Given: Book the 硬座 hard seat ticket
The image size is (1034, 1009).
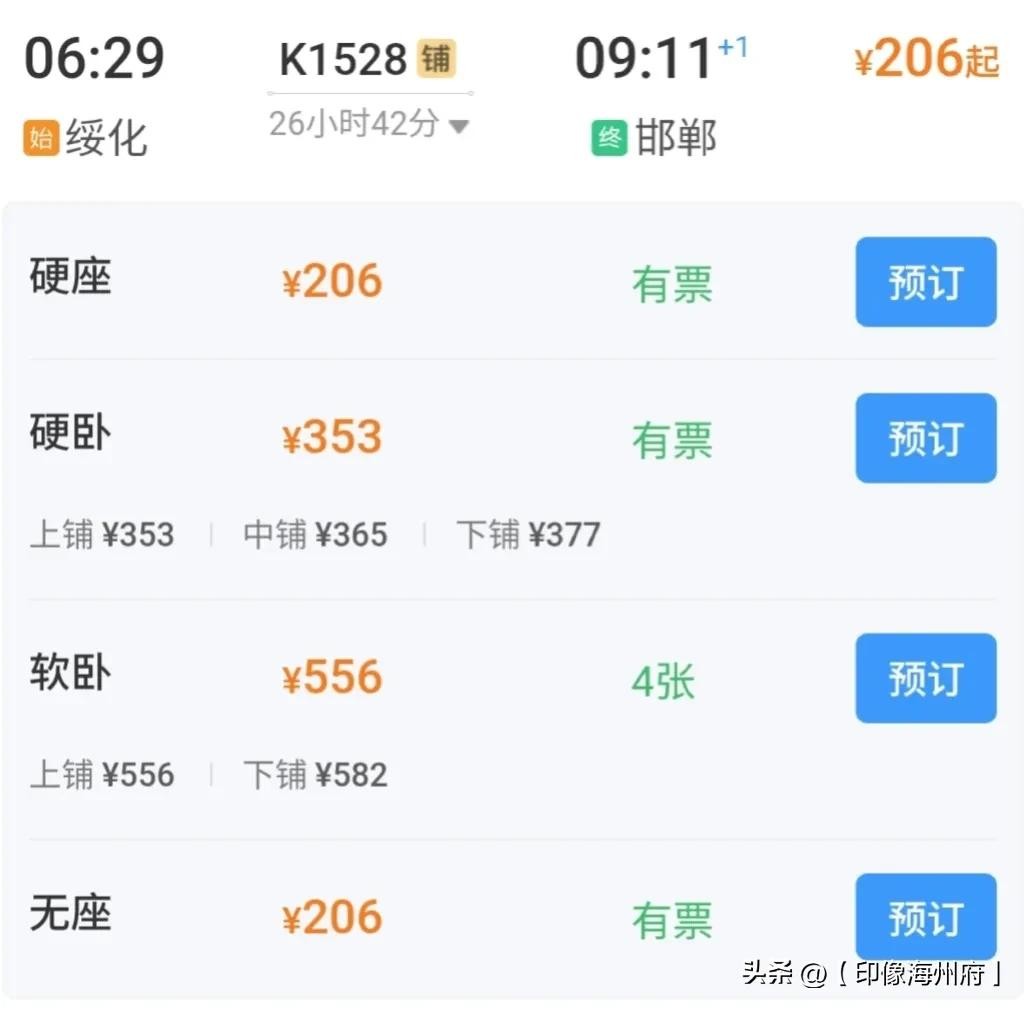Looking at the screenshot, I should (925, 282).
